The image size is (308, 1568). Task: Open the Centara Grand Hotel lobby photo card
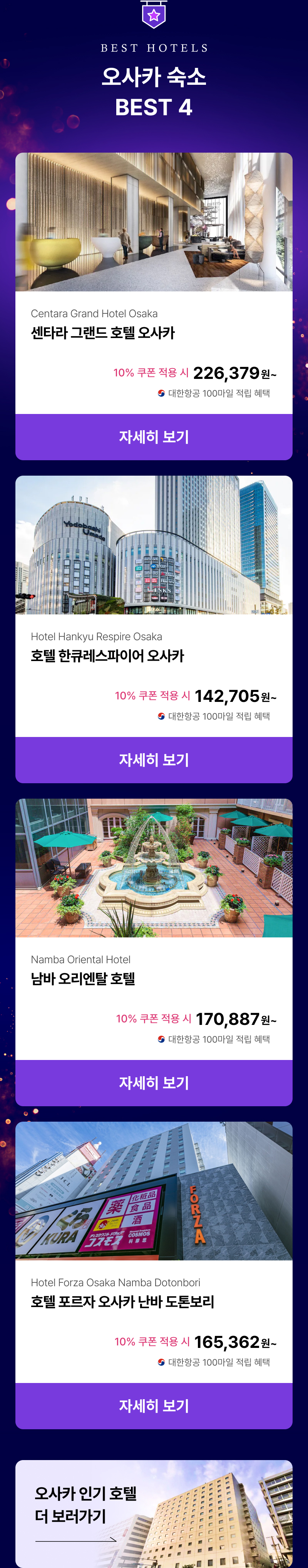tap(154, 222)
